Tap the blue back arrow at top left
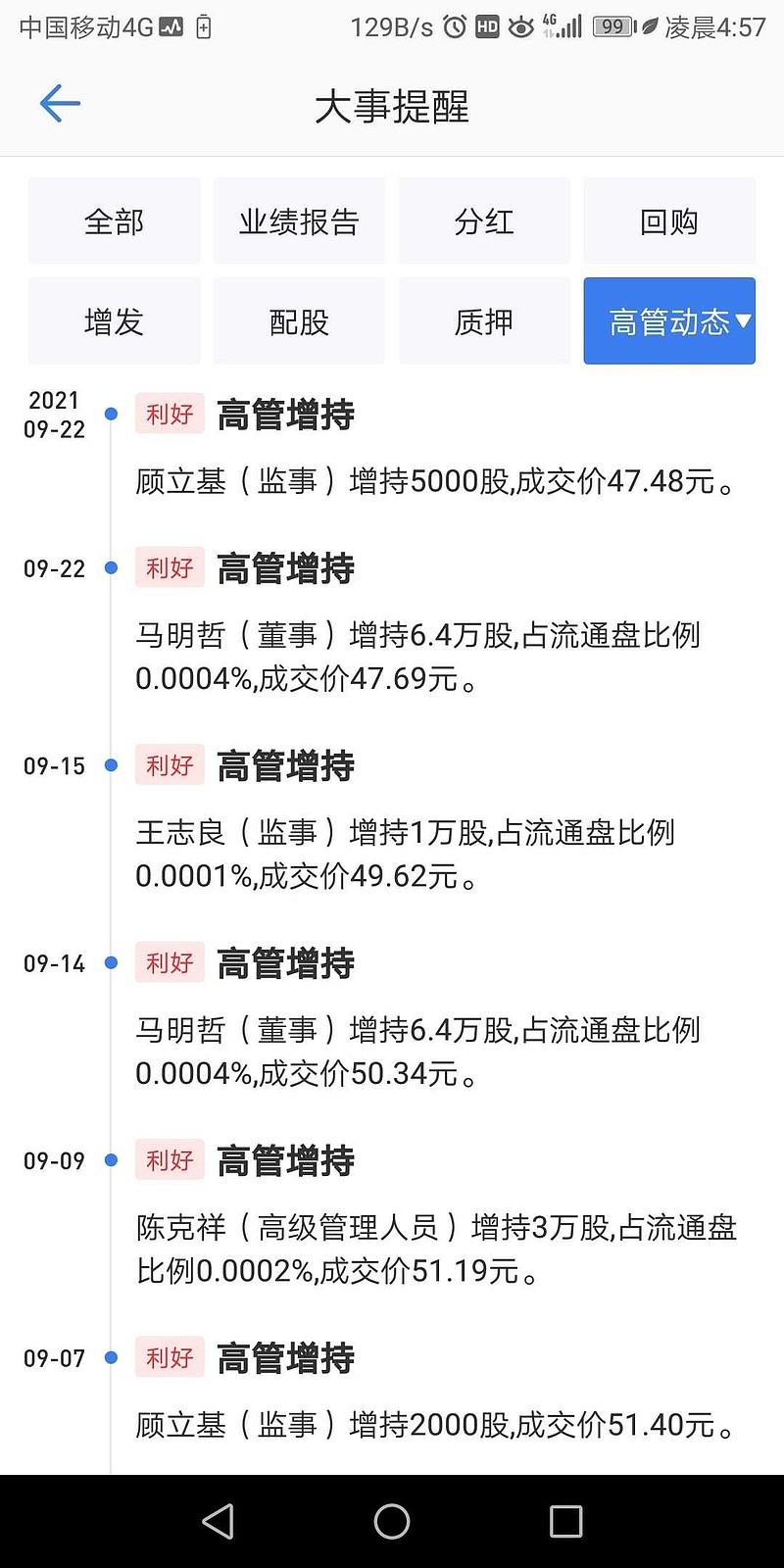 [59, 103]
